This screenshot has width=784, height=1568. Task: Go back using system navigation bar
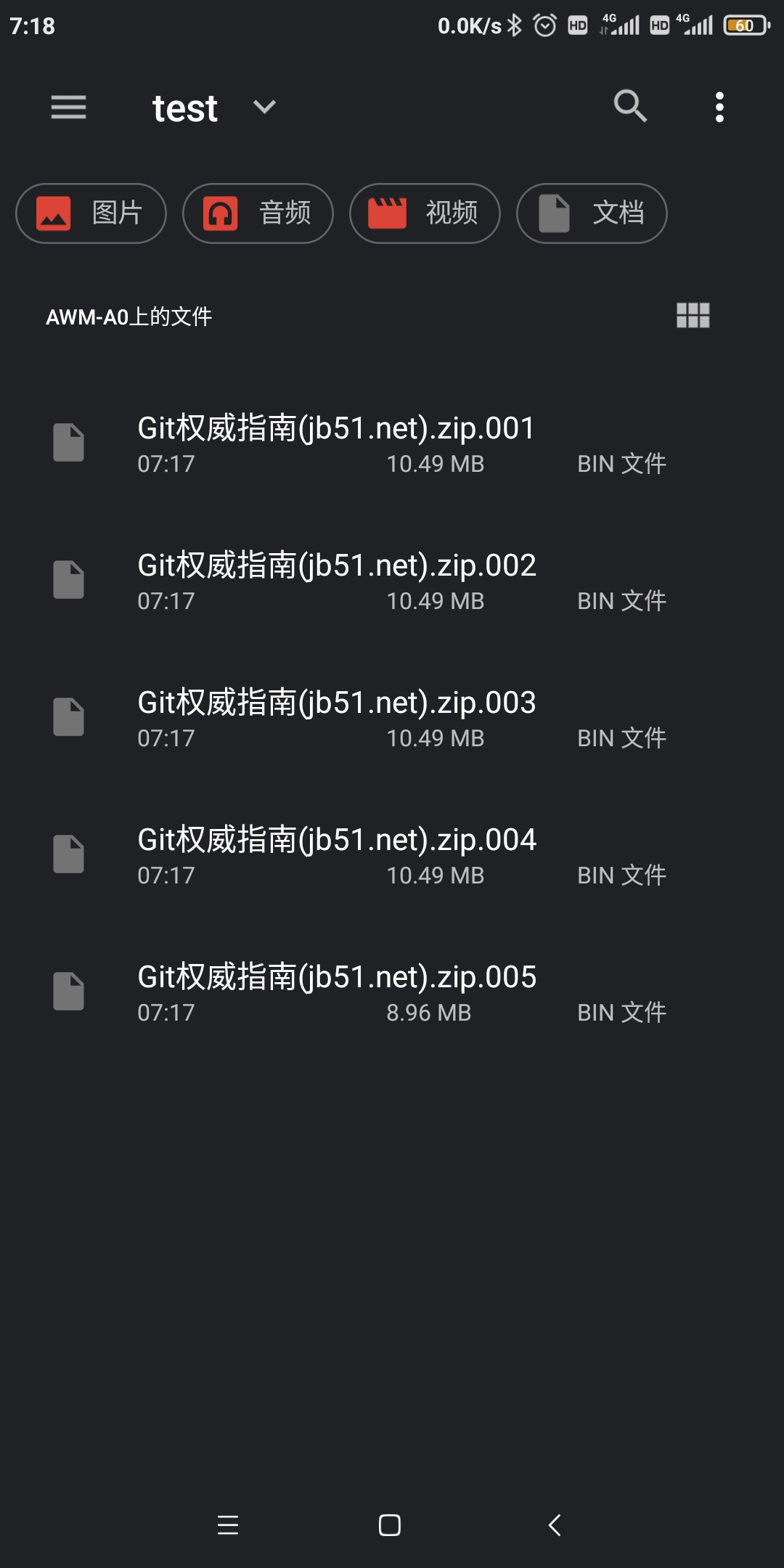click(x=555, y=1525)
